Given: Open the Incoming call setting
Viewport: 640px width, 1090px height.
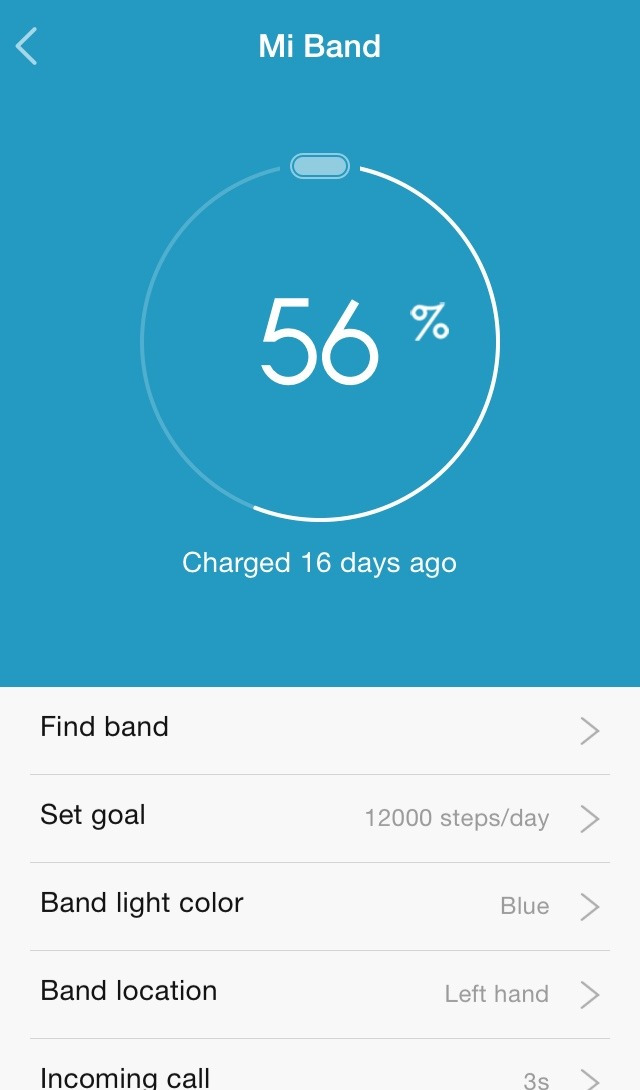Looking at the screenshot, I should pos(320,1065).
